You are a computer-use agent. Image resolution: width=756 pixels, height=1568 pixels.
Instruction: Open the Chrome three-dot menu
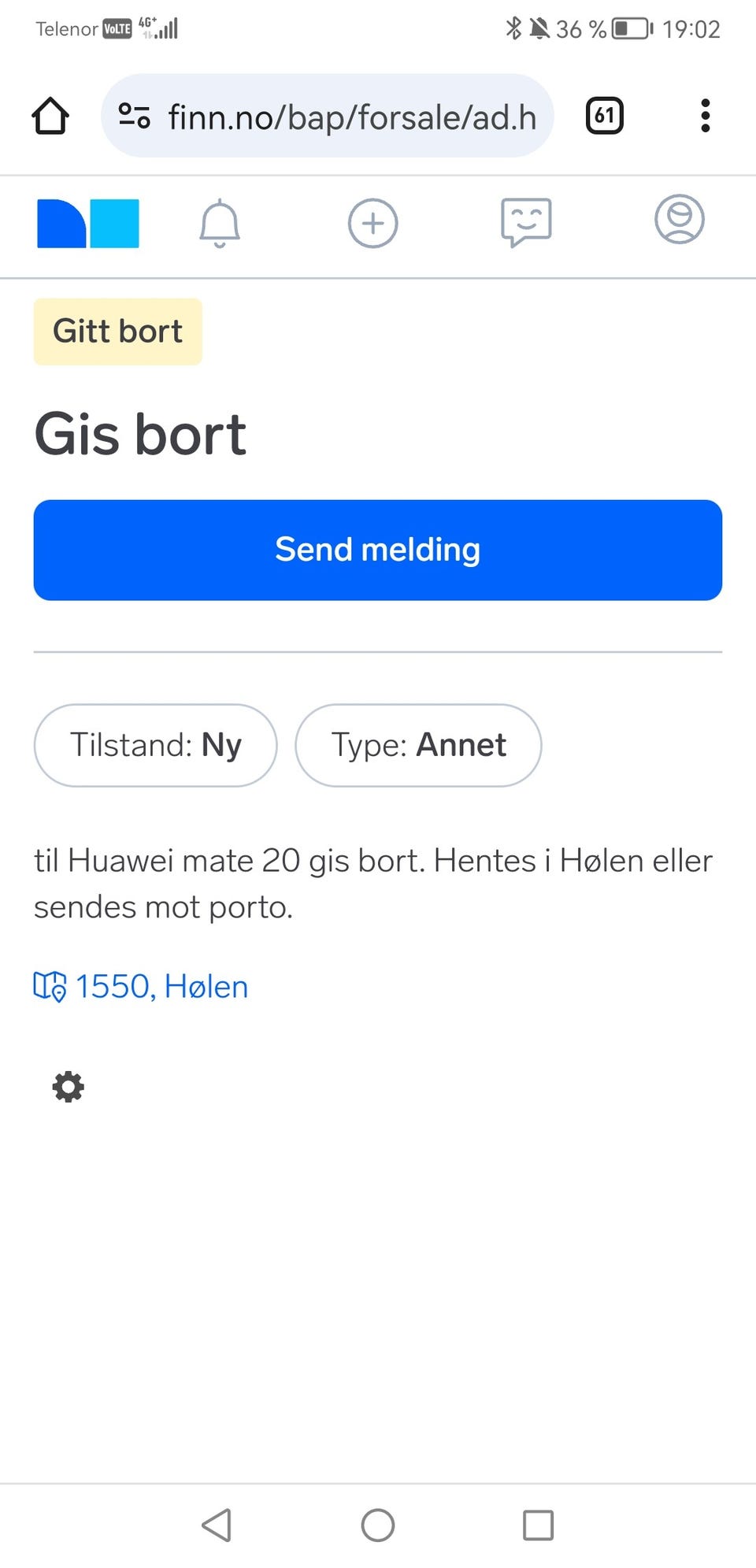tap(705, 116)
